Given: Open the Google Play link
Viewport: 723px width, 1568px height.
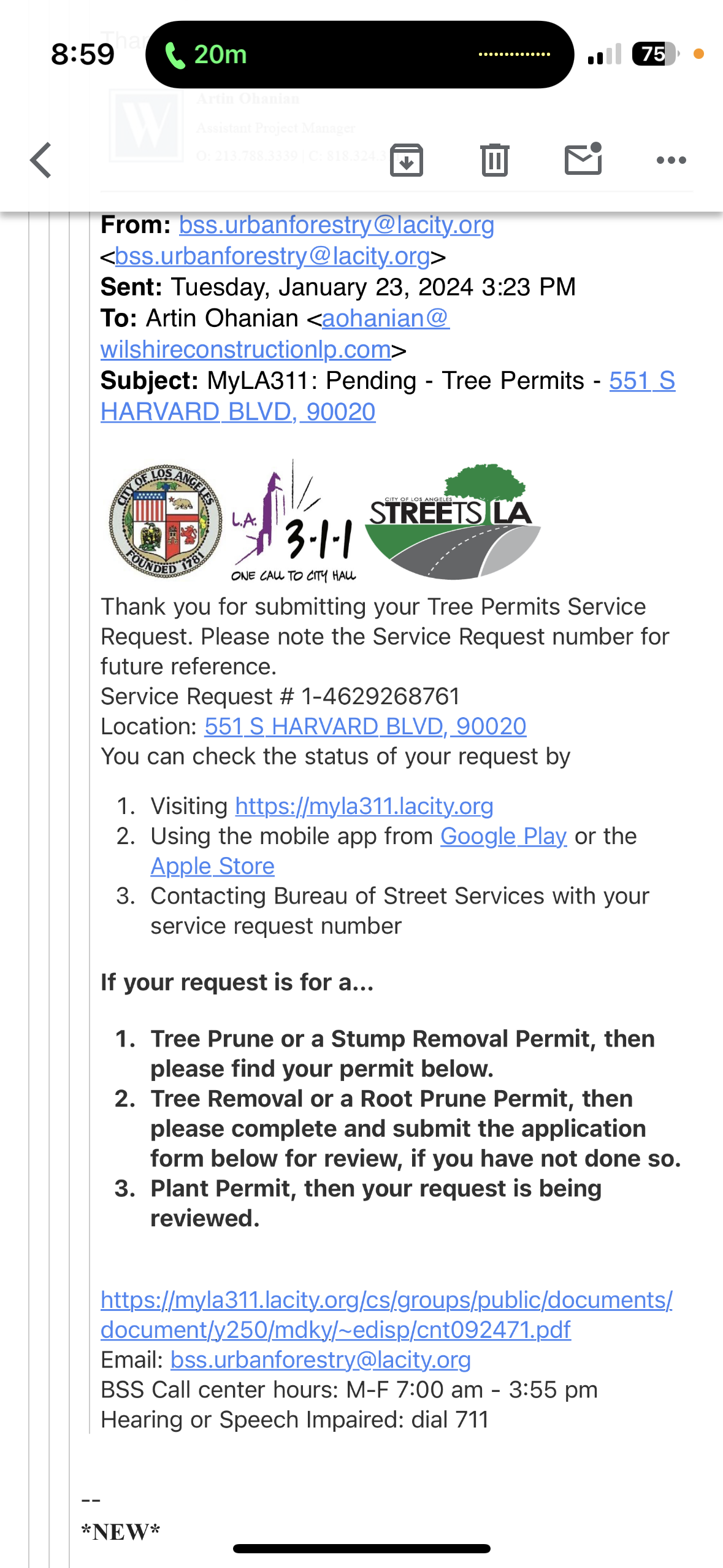Looking at the screenshot, I should pos(503,836).
